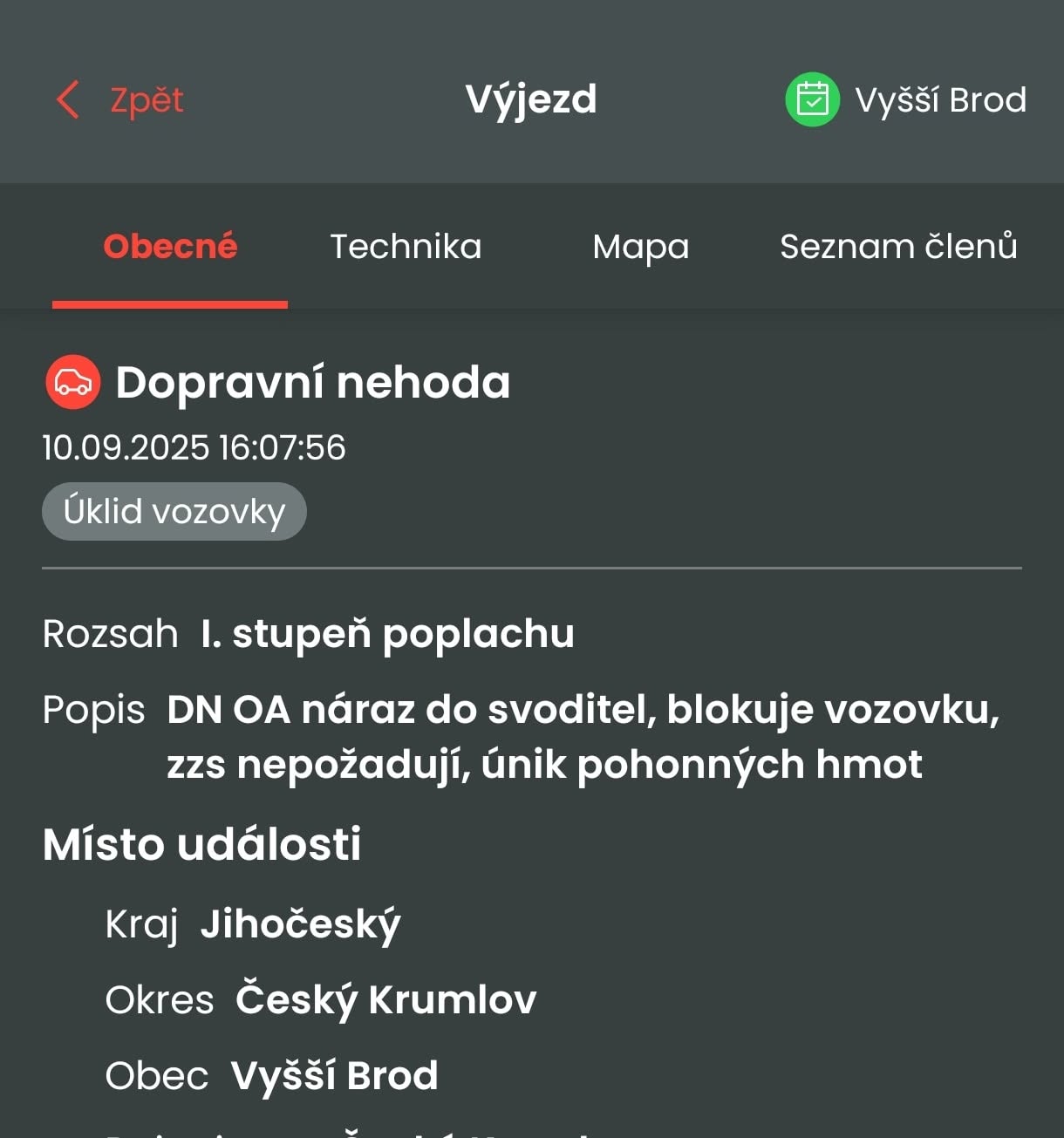This screenshot has height=1138, width=1064.
Task: Switch to the Technika tab
Action: click(406, 247)
